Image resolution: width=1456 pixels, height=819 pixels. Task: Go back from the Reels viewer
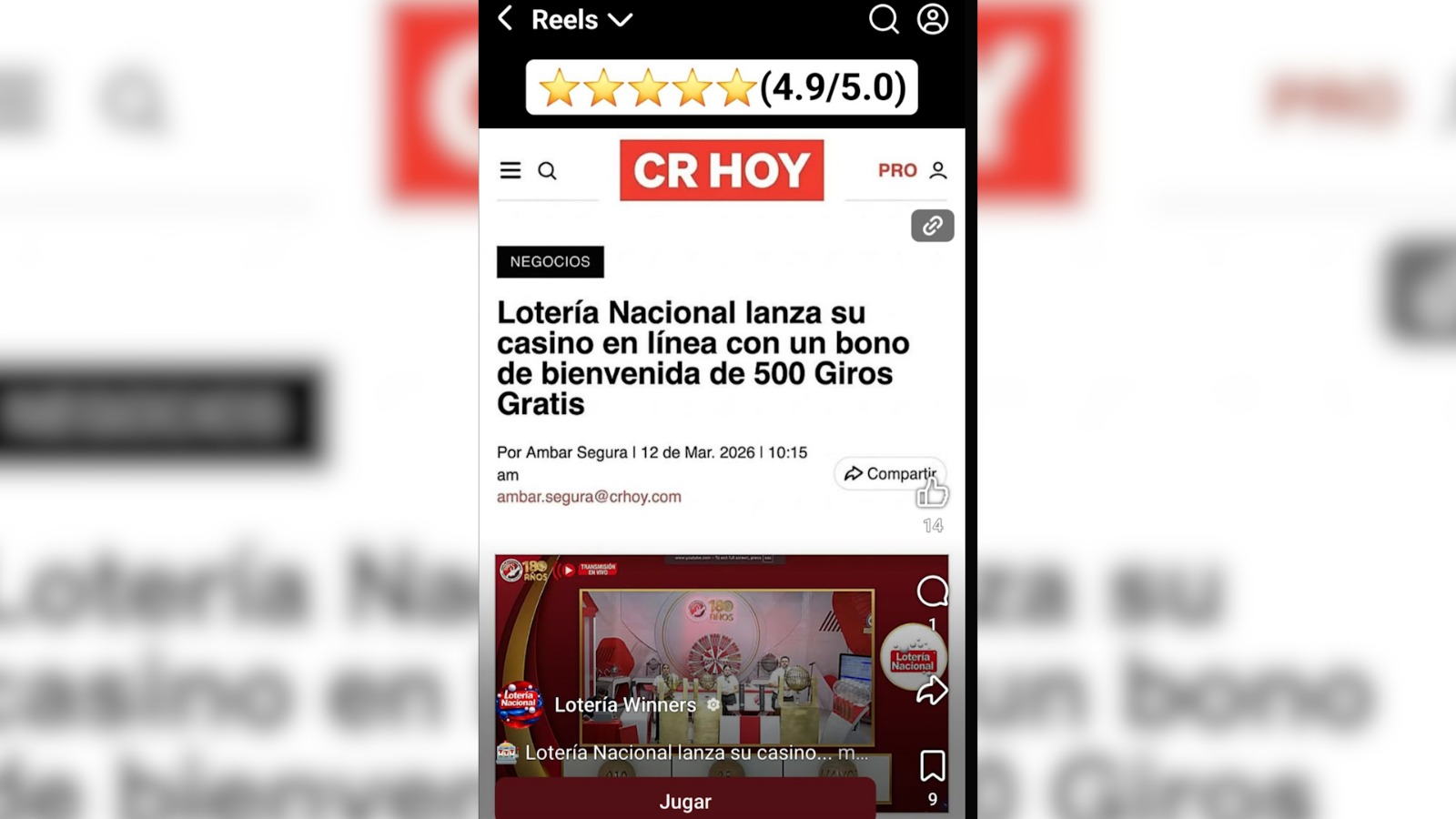pos(506,18)
